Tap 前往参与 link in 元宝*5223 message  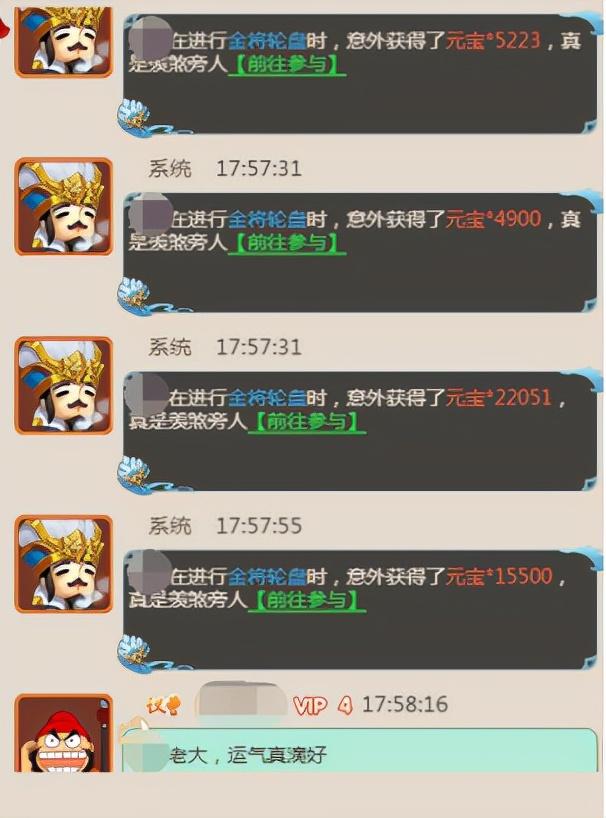[288, 66]
